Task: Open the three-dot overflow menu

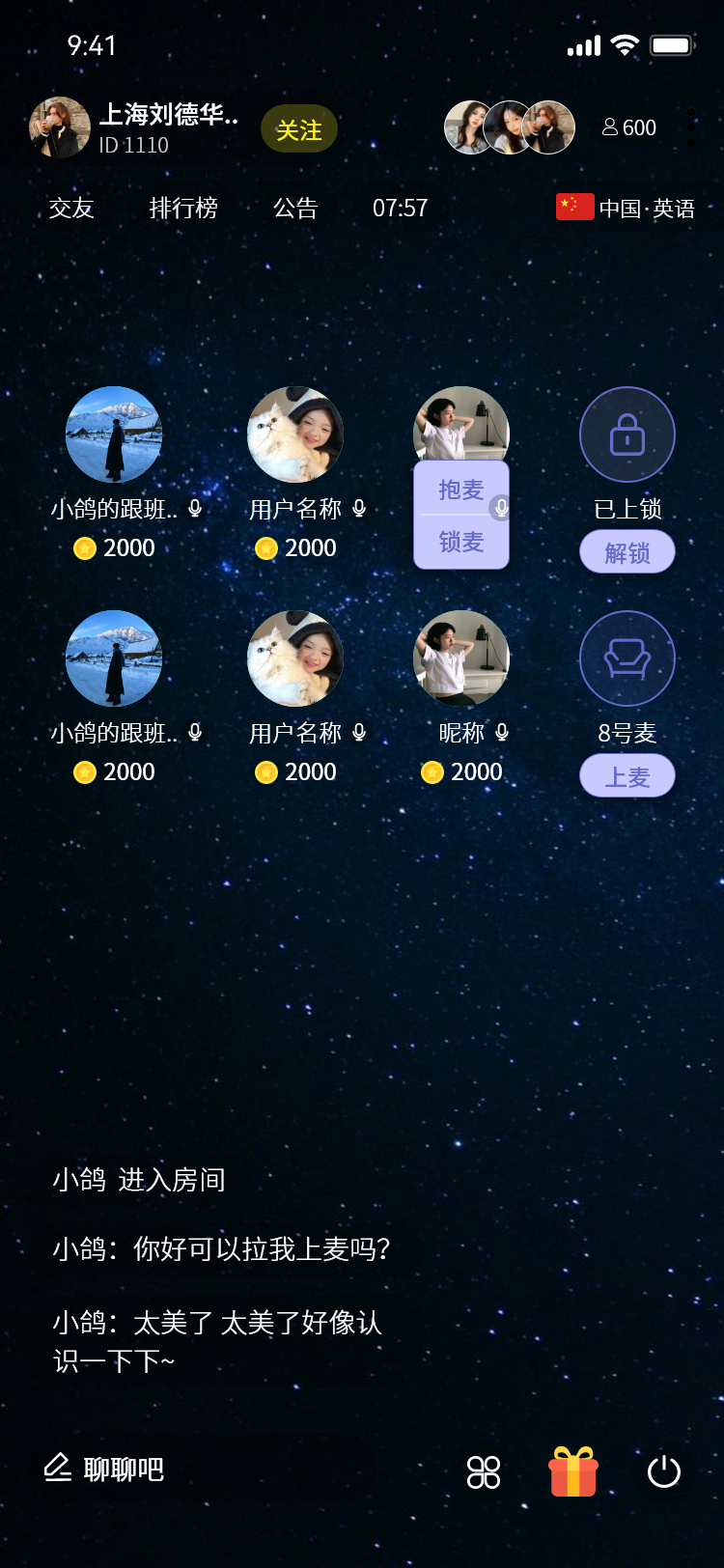Action: click(x=691, y=127)
